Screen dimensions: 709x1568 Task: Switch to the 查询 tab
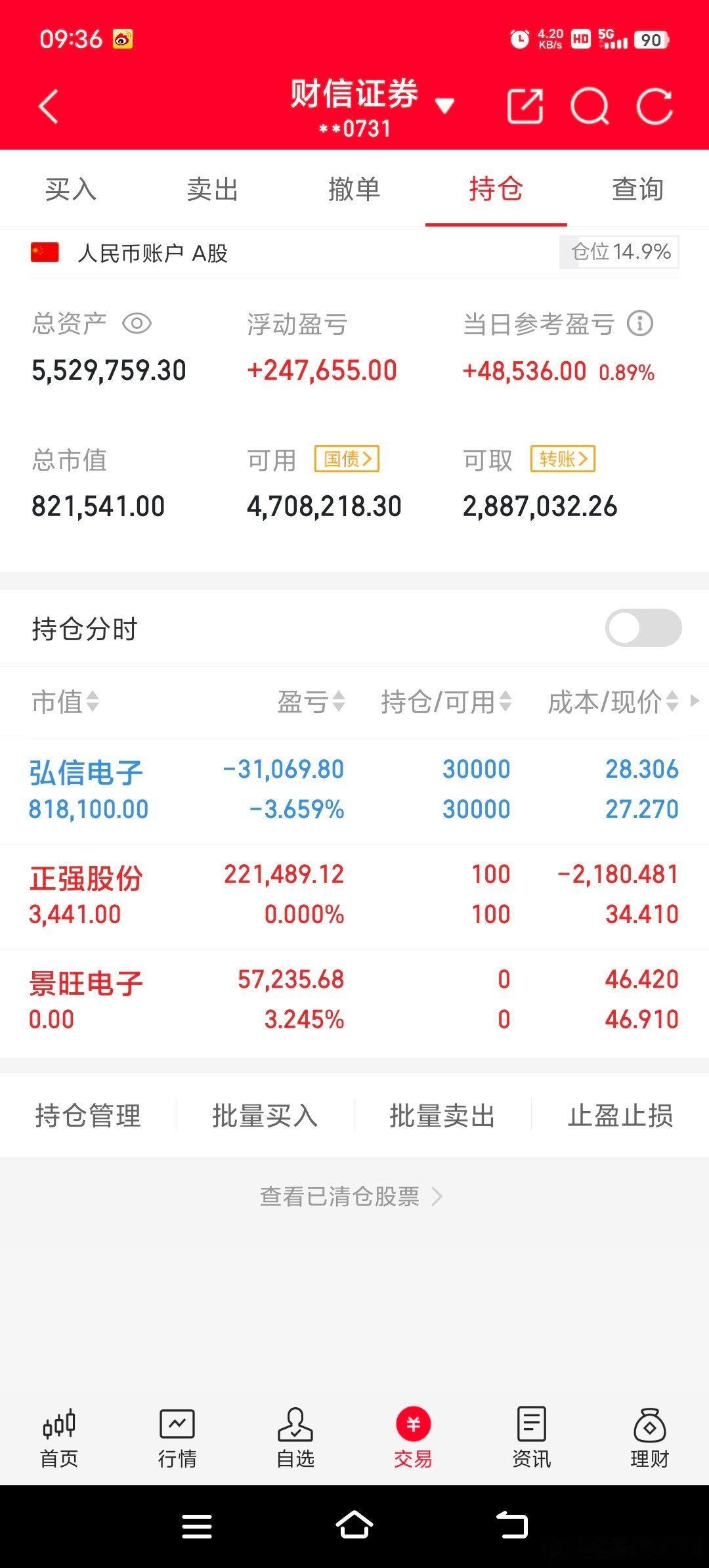638,189
